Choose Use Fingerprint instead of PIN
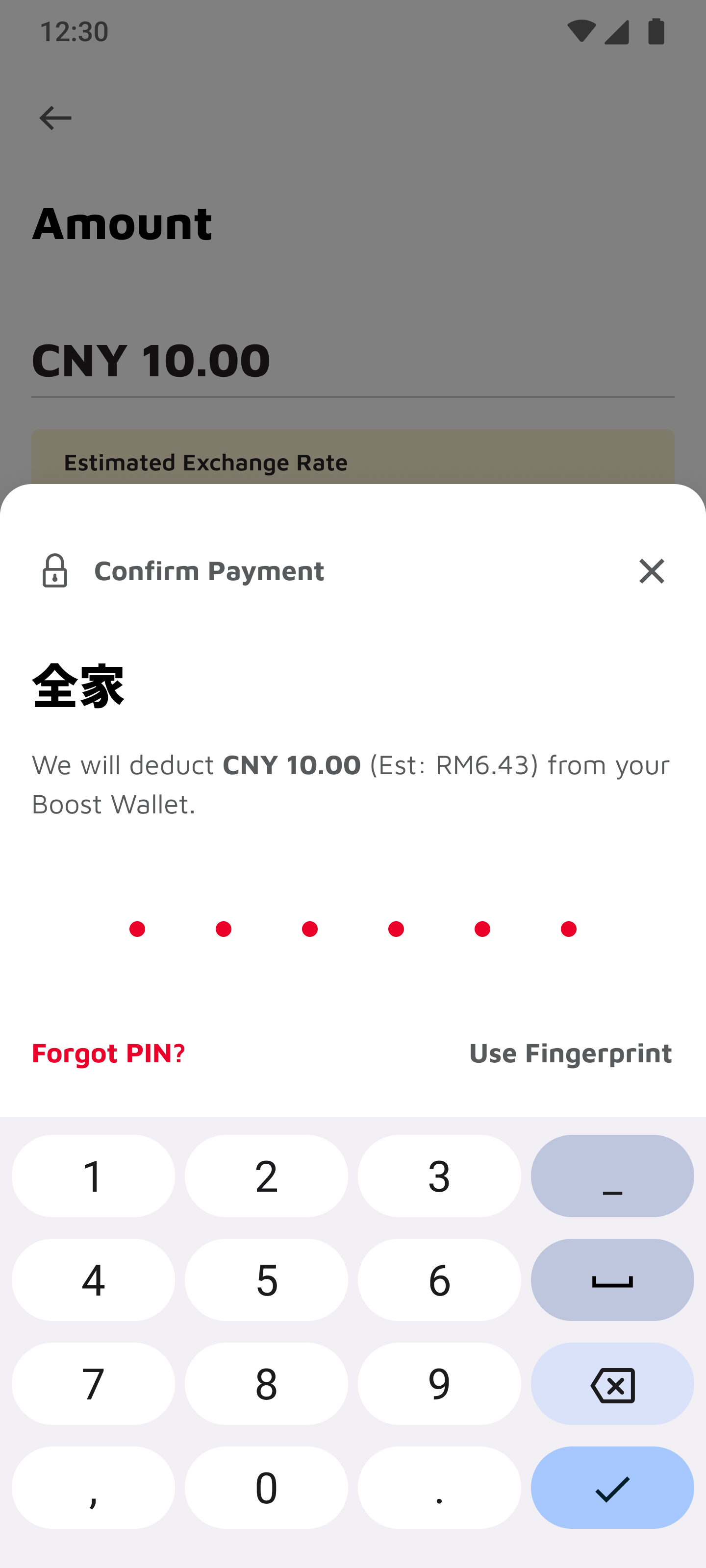 tap(570, 1053)
